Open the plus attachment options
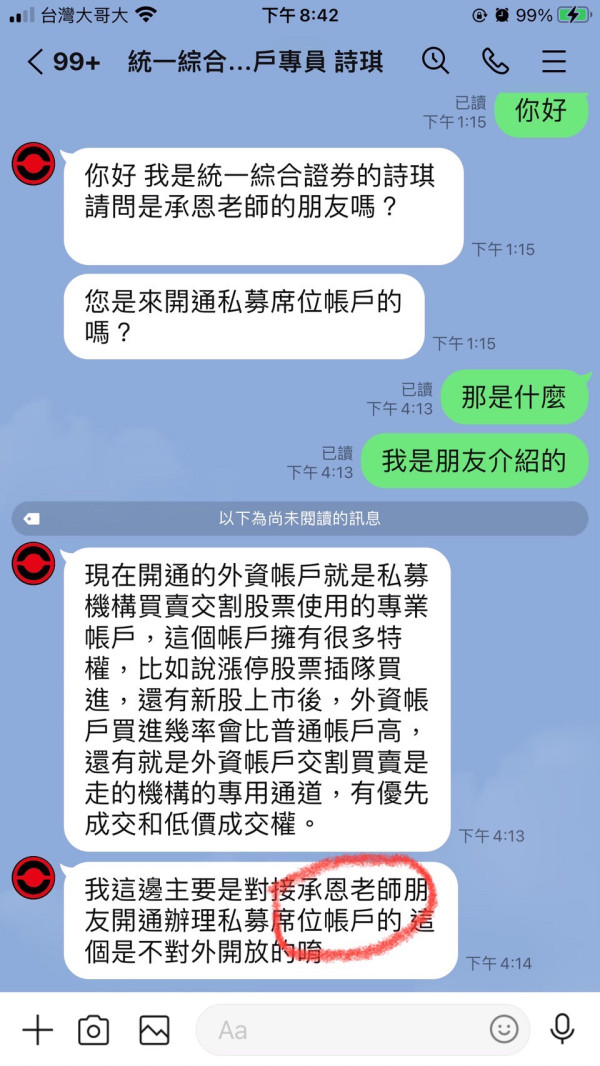The width and height of the screenshot is (600, 1066). tap(37, 1030)
